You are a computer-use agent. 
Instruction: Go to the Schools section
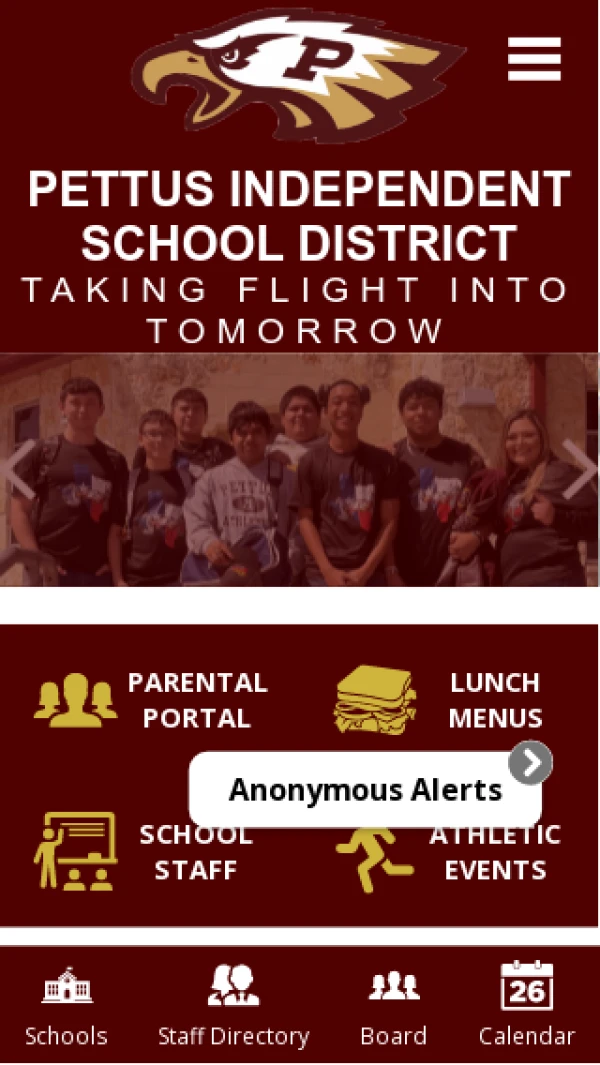pyautogui.click(x=66, y=1005)
